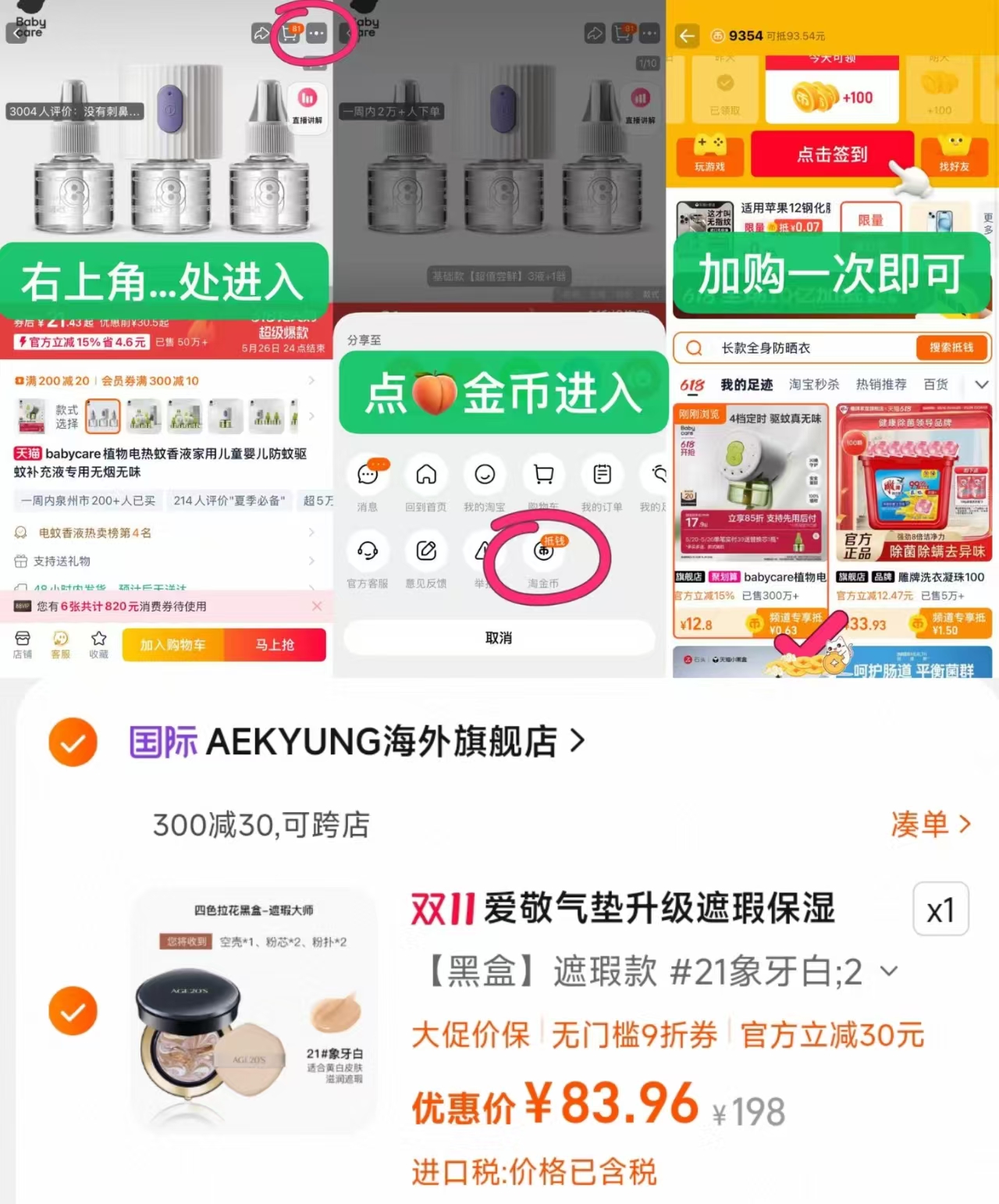Select the highlighted 款式 style thumbnail
Image resolution: width=999 pixels, height=1204 pixels.
coord(103,415)
